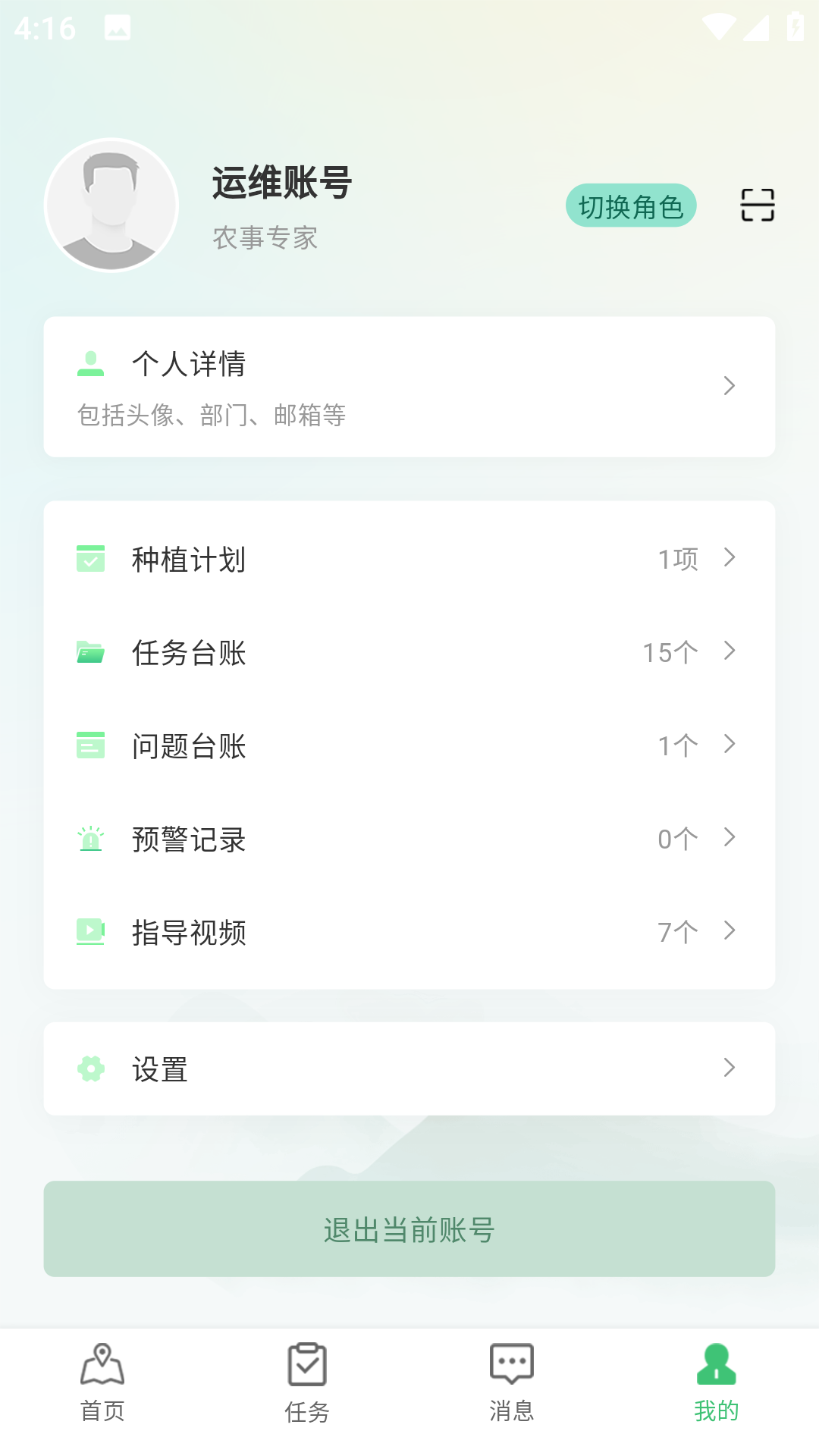Open the 我的 profile tab
Viewport: 819px width, 1456px height.
714,1380
